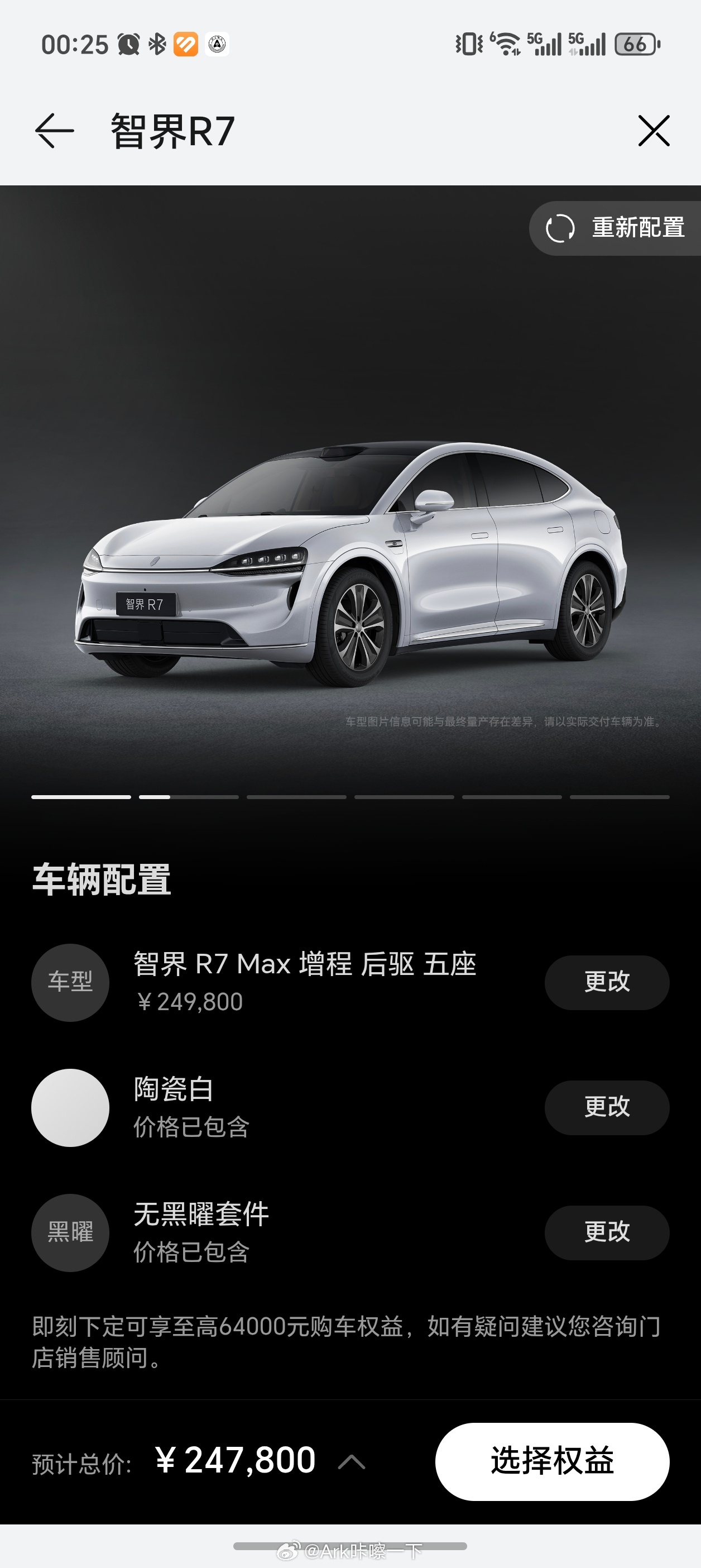
Task: Tap the Wi-Fi signal icon in status bar
Action: [506, 43]
